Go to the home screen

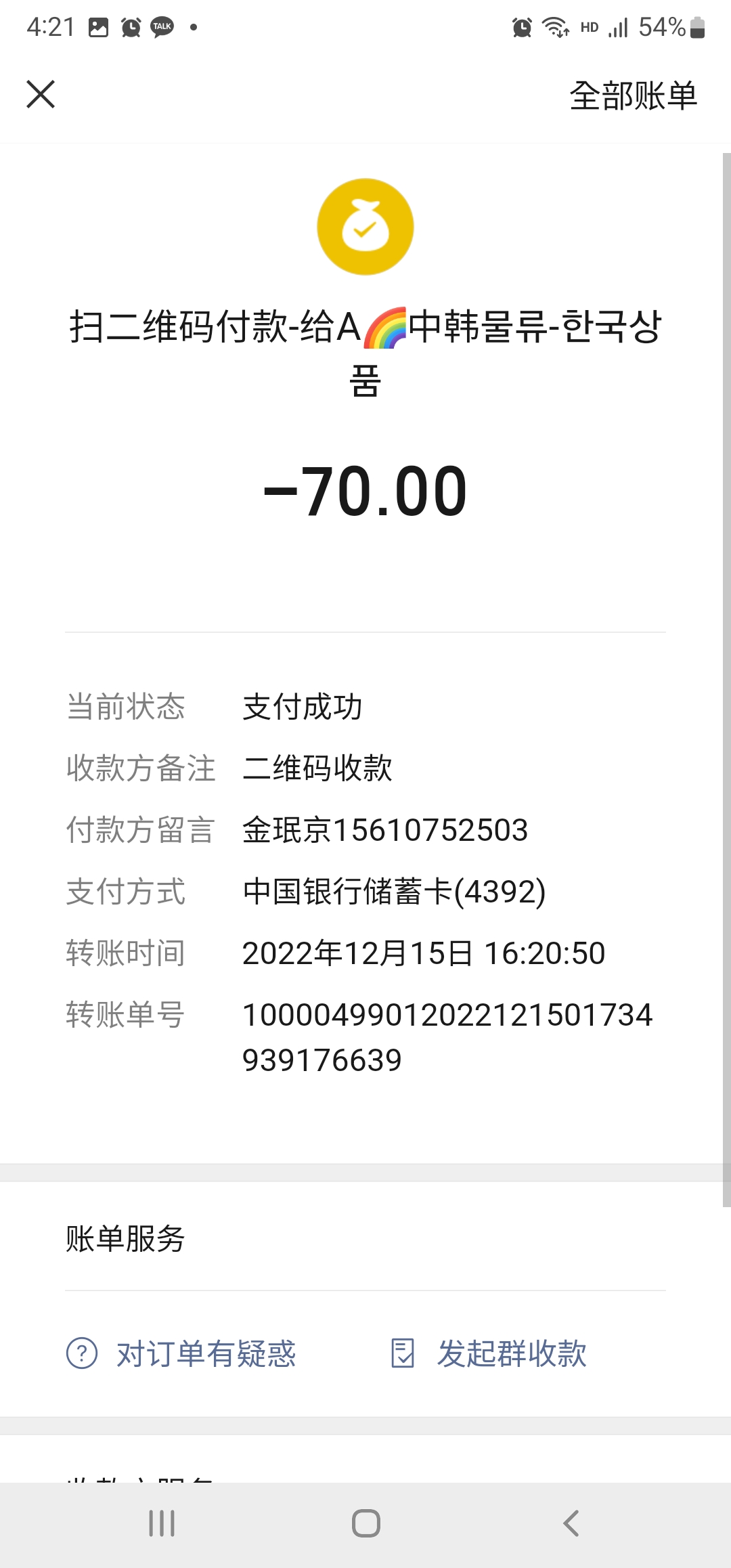(x=365, y=1523)
